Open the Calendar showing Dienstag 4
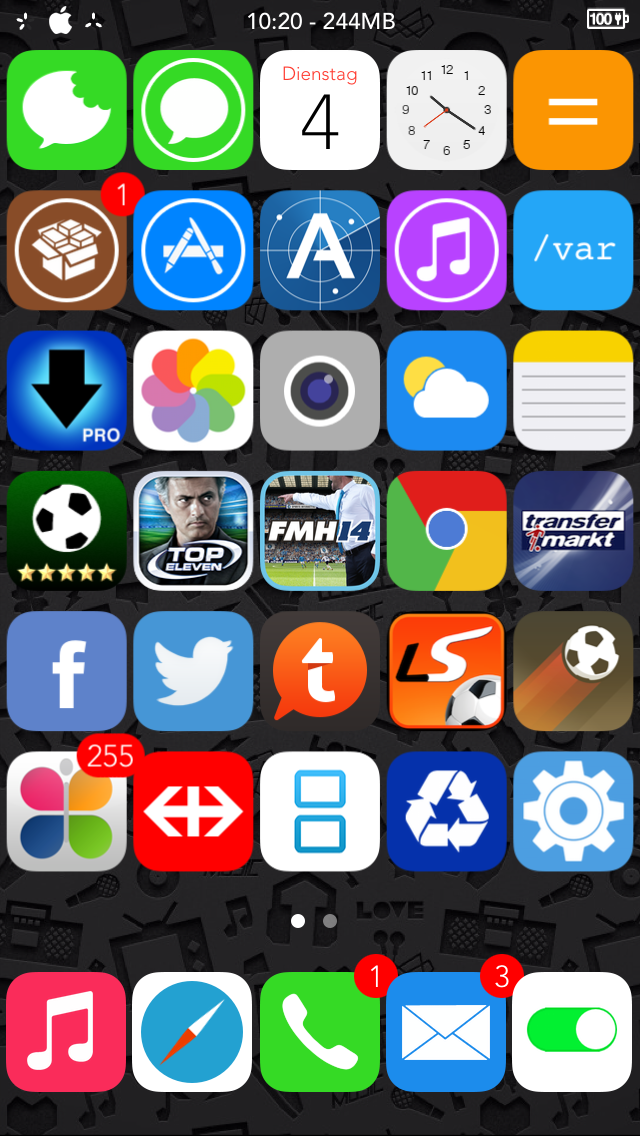640x1136 pixels. click(x=320, y=110)
